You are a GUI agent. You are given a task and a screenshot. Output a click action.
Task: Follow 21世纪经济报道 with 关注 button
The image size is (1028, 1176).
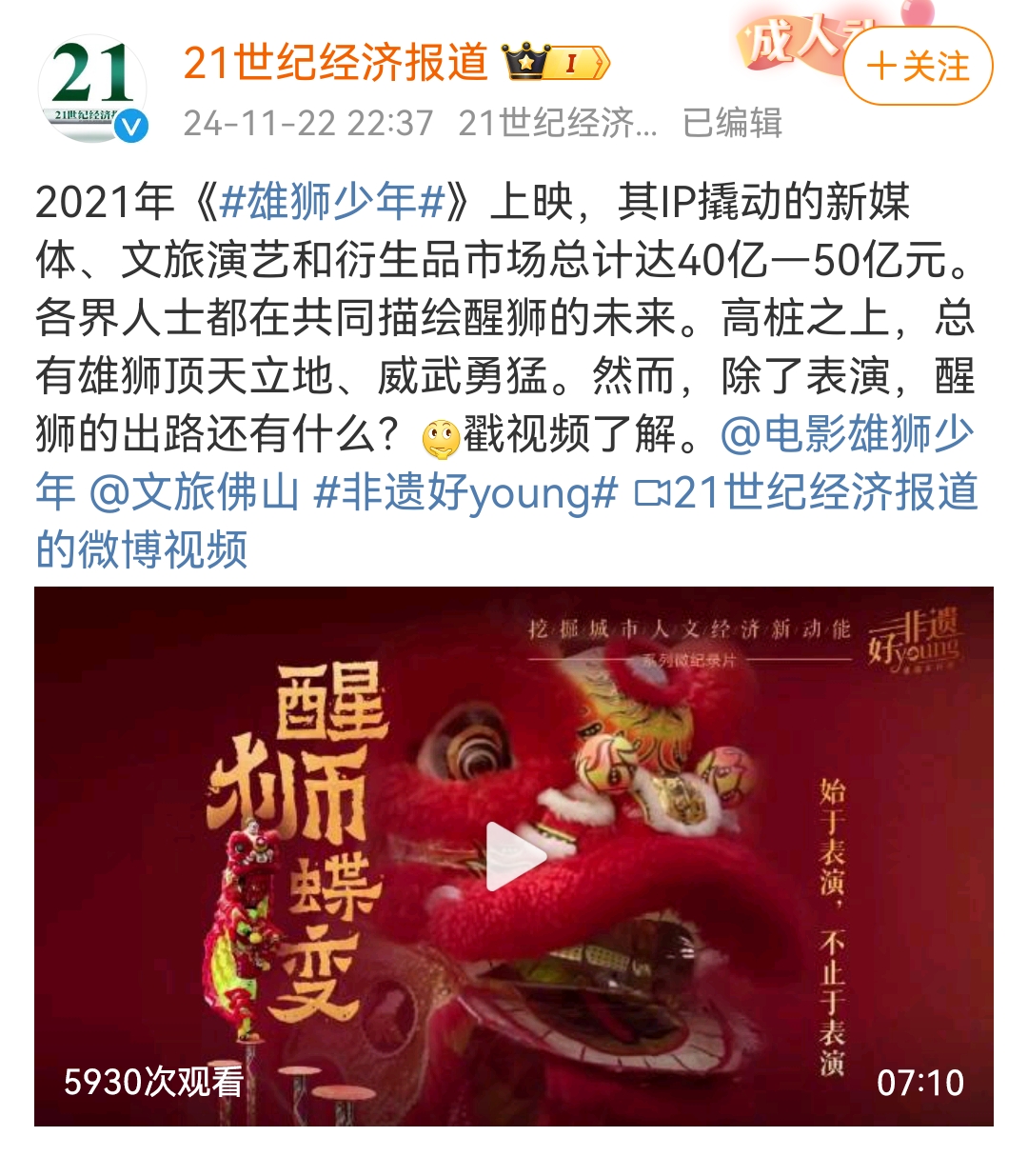[x=918, y=67]
